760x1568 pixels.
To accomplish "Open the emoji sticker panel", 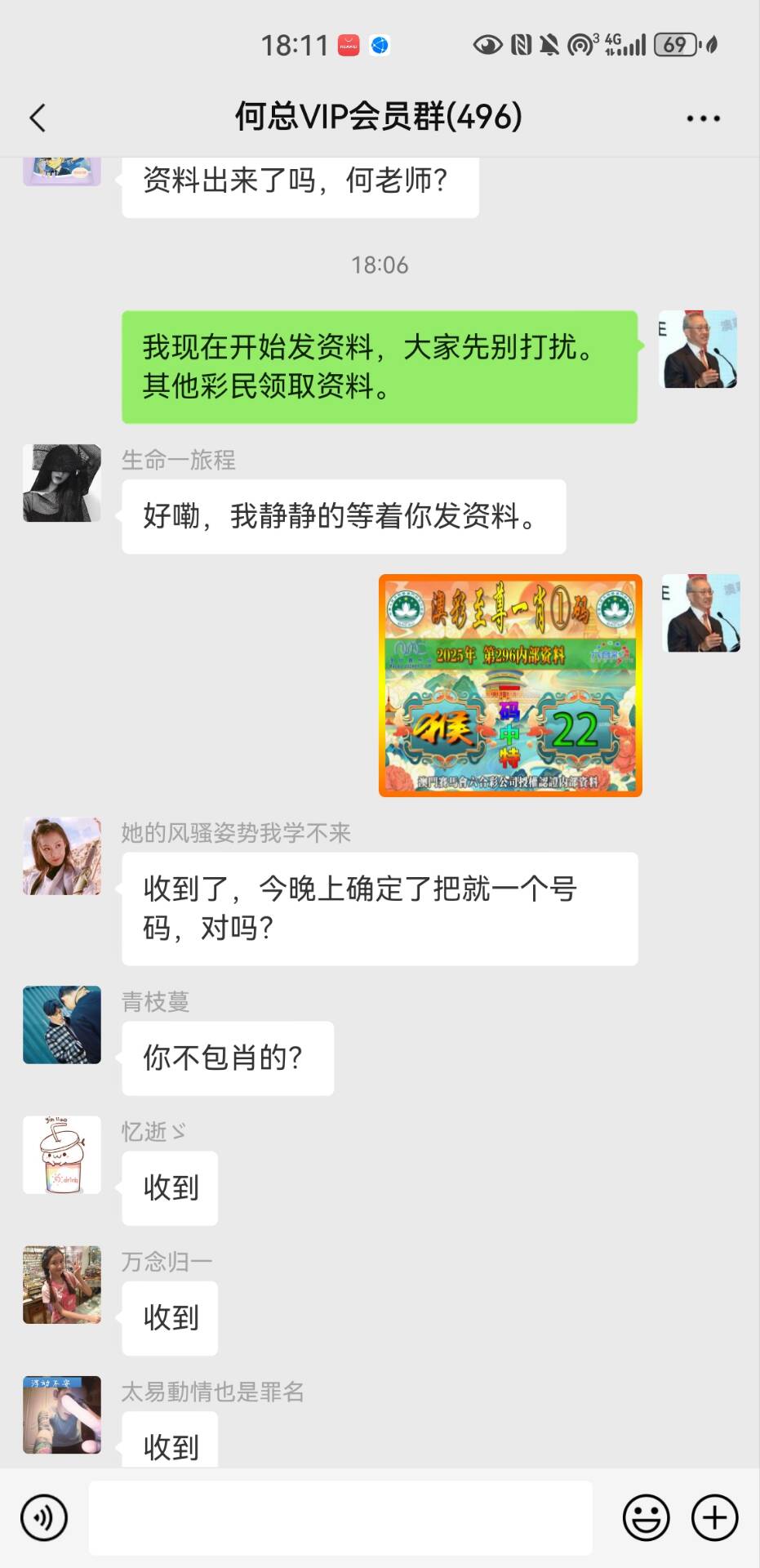I will tap(646, 1518).
